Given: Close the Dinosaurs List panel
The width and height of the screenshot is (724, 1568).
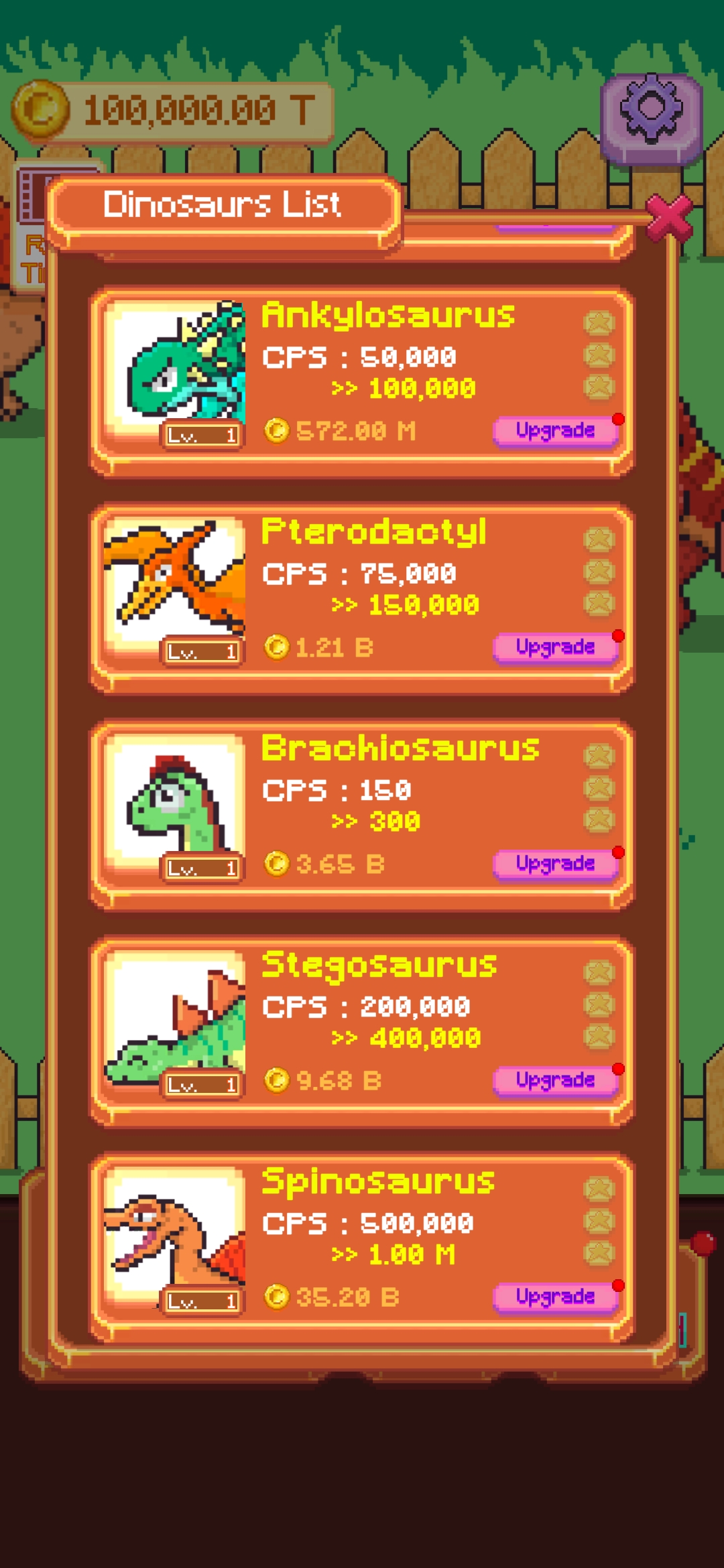Looking at the screenshot, I should [670, 218].
